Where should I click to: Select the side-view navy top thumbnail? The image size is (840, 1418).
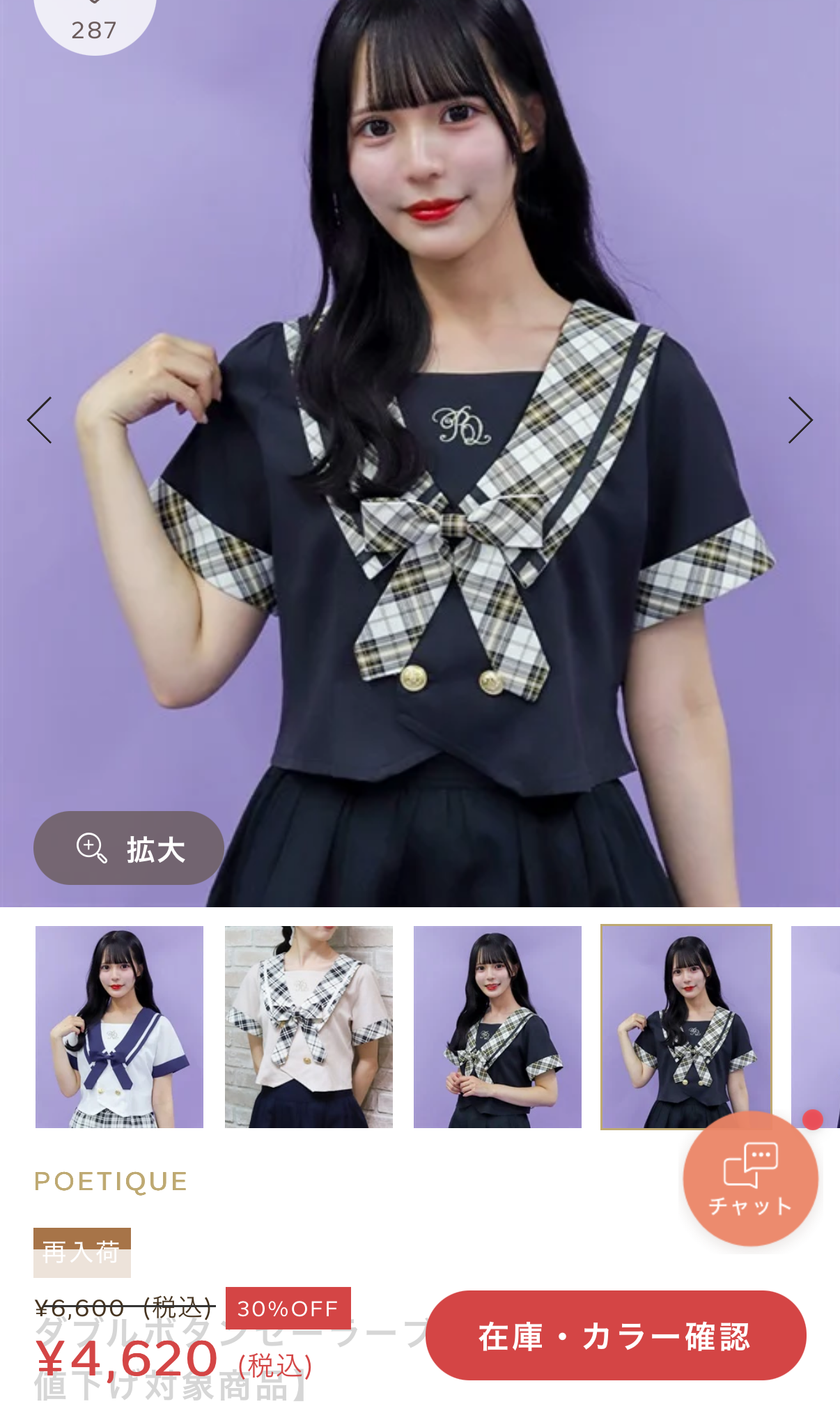497,1026
